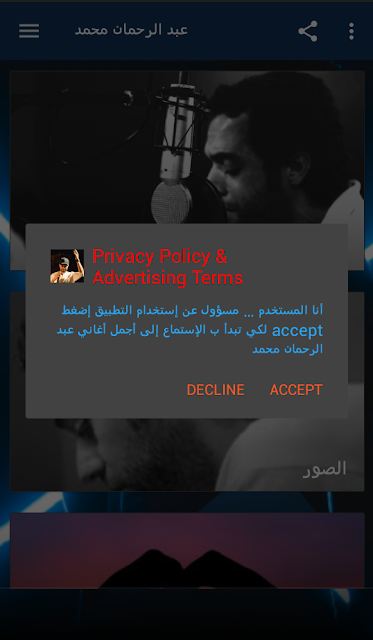Open the three-dot overflow menu
The height and width of the screenshot is (640, 373).
[x=351, y=31]
